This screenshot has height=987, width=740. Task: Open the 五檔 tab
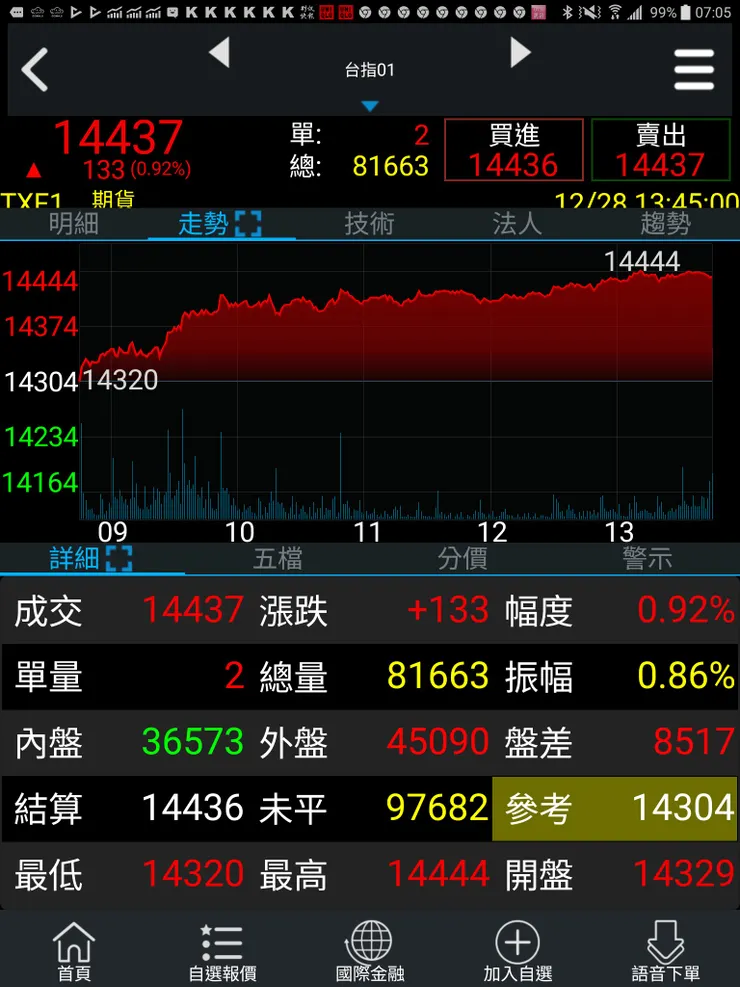277,560
